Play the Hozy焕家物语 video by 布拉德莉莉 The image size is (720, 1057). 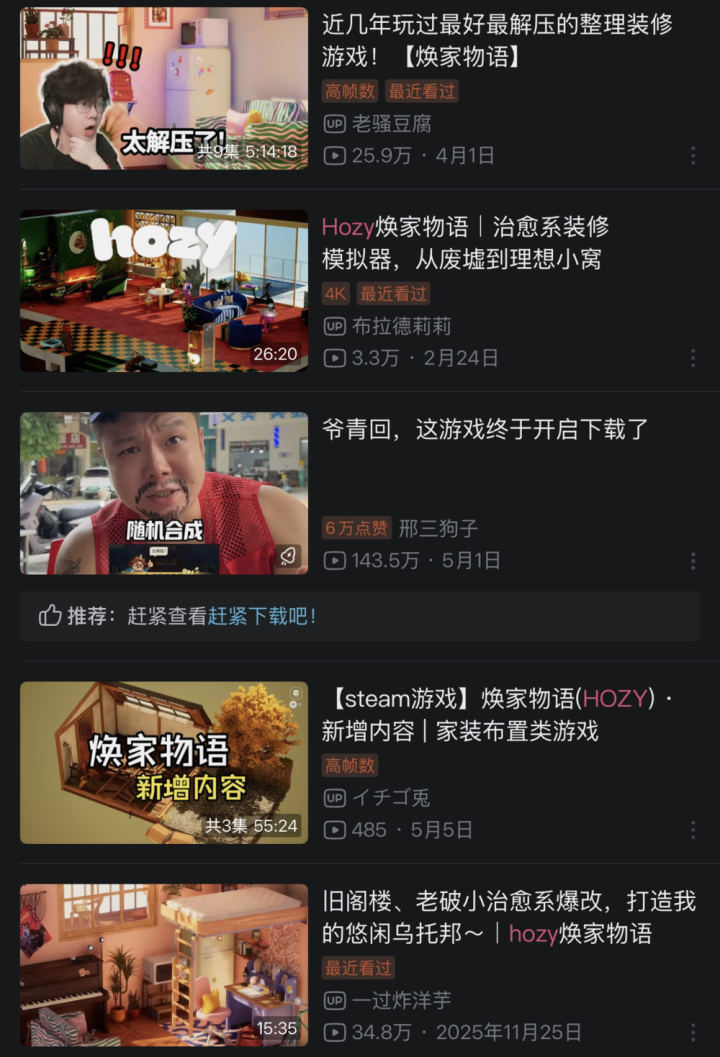click(x=164, y=291)
